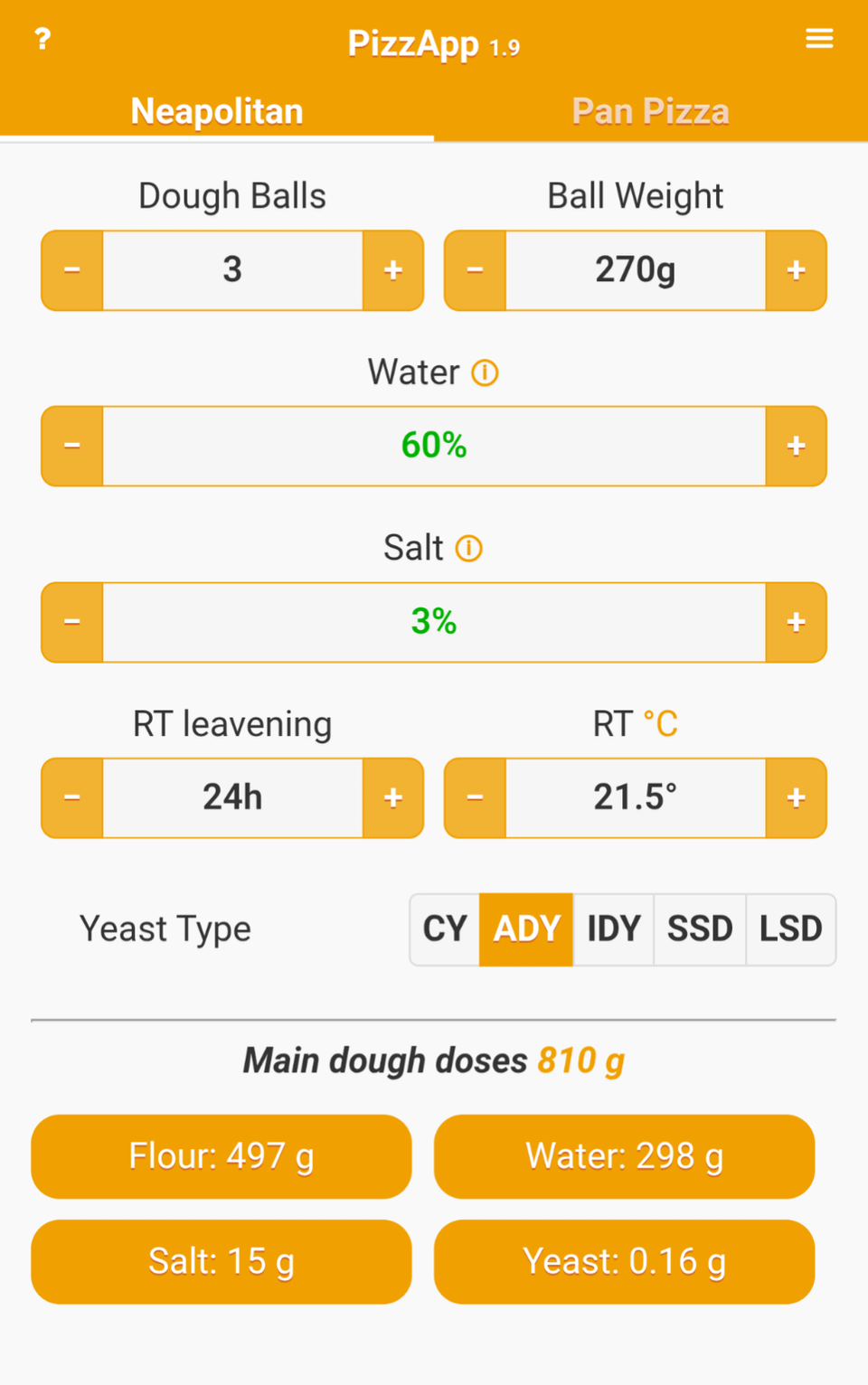Open the hamburger menu

pyautogui.click(x=819, y=39)
